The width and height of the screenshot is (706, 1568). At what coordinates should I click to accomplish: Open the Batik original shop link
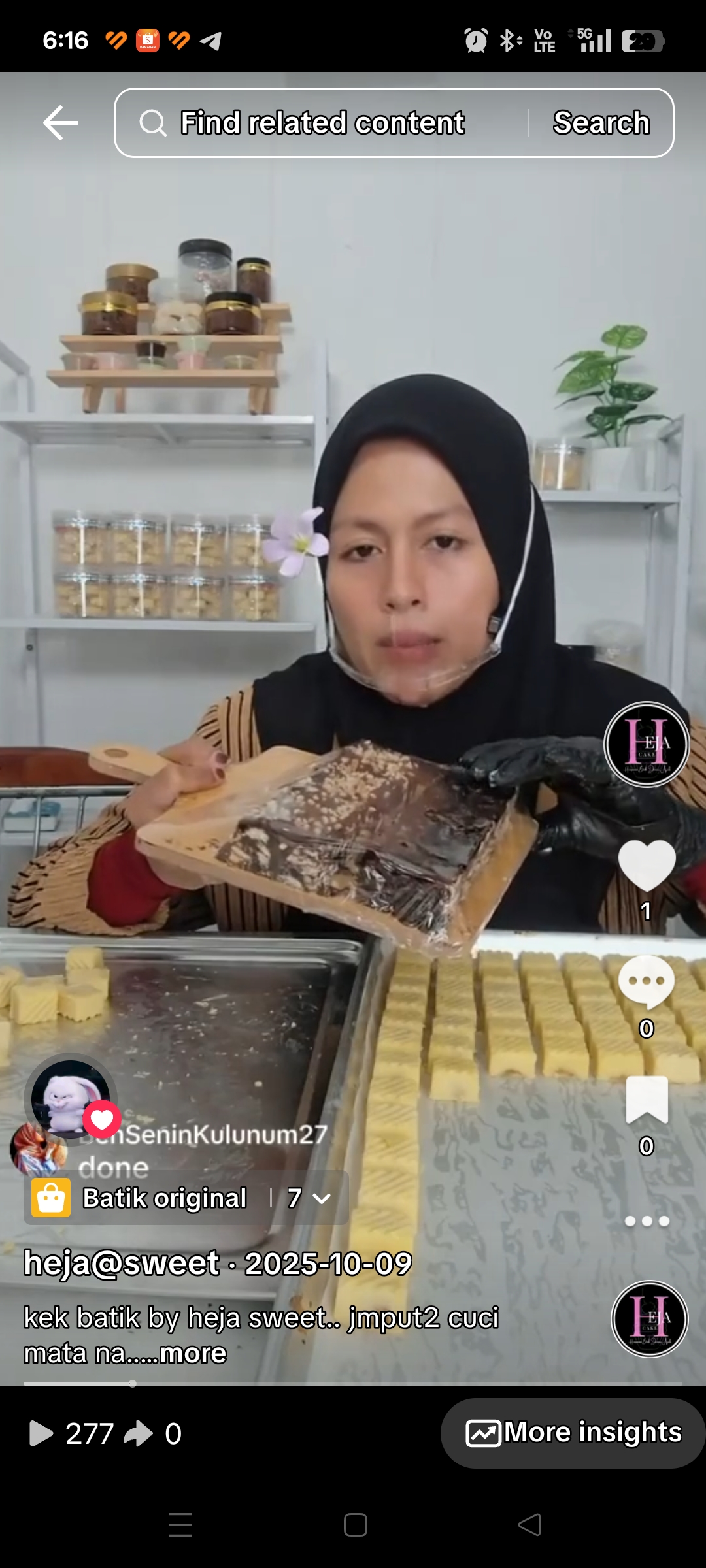(165, 1198)
